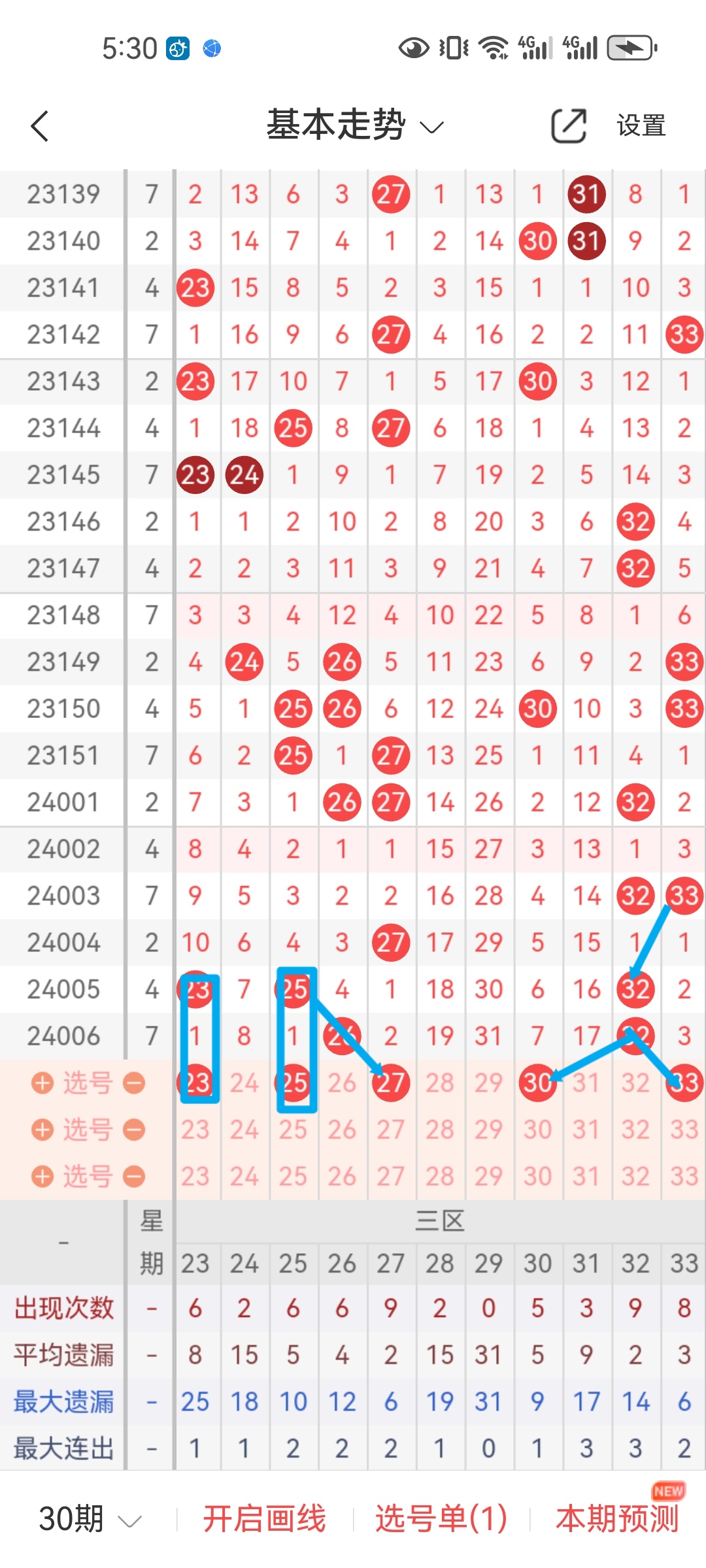The image size is (706, 1568).
Task: Select number 26 in first 选号 row
Action: tap(342, 1083)
